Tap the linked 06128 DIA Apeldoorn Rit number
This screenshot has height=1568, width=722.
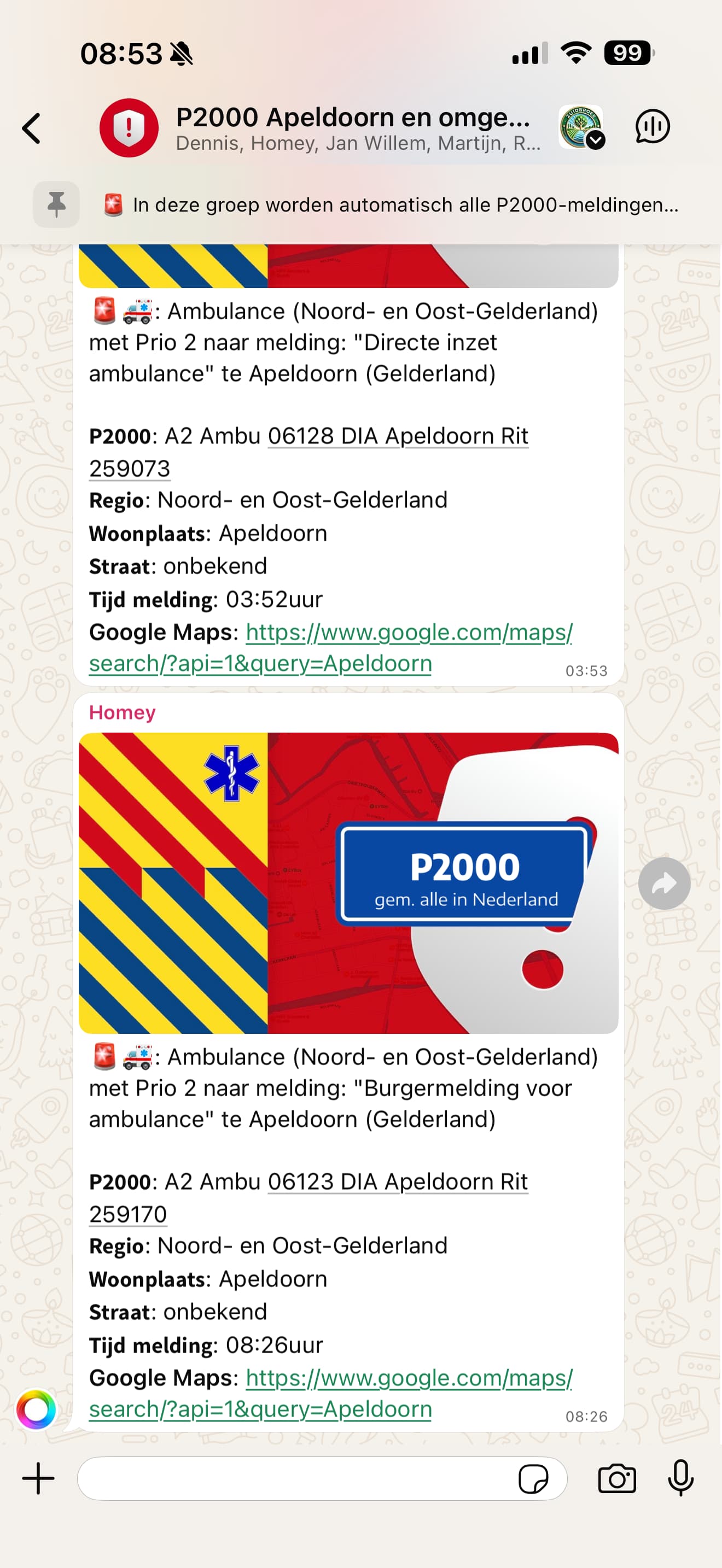pos(398,436)
